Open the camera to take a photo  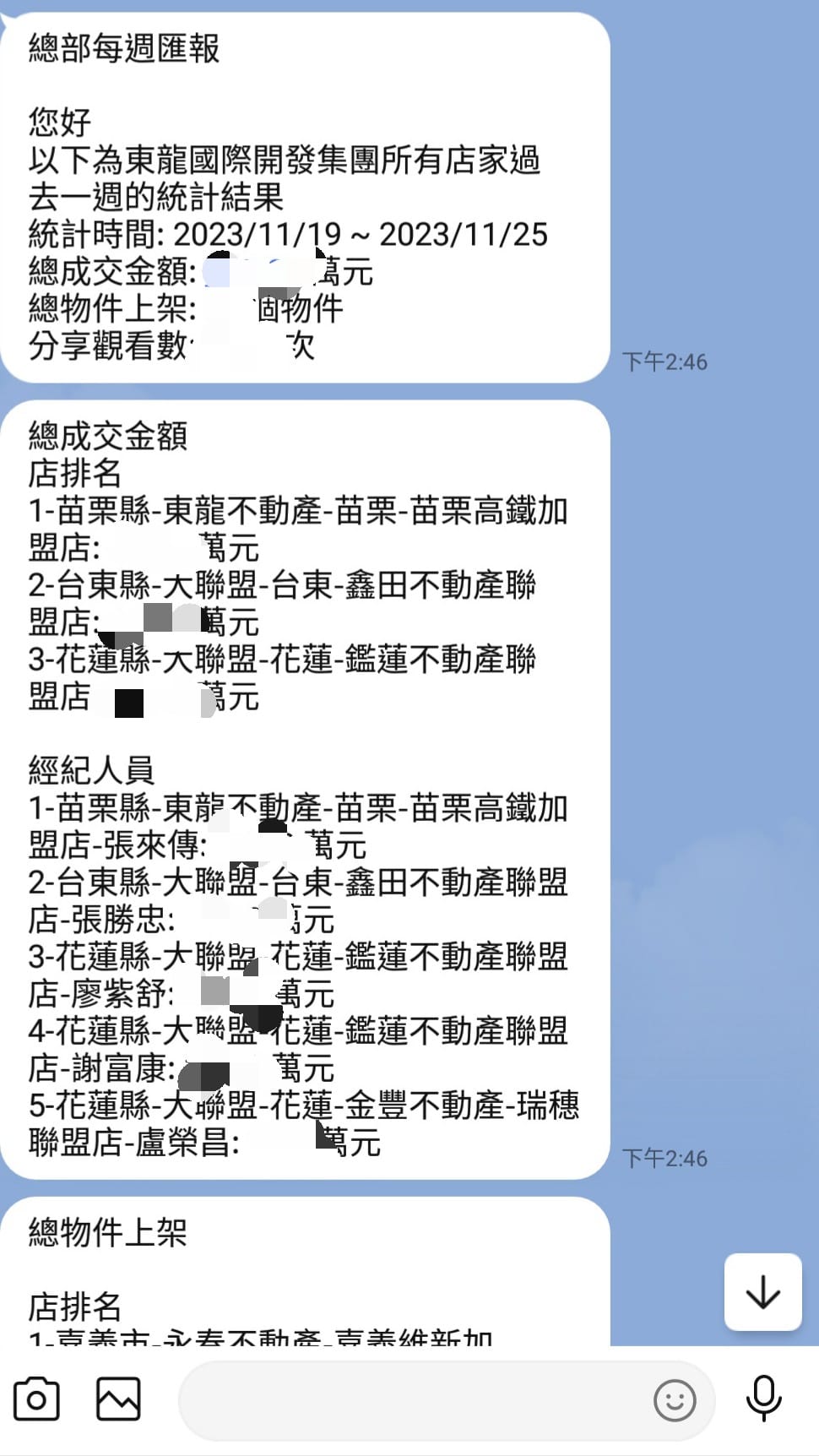point(36,1399)
